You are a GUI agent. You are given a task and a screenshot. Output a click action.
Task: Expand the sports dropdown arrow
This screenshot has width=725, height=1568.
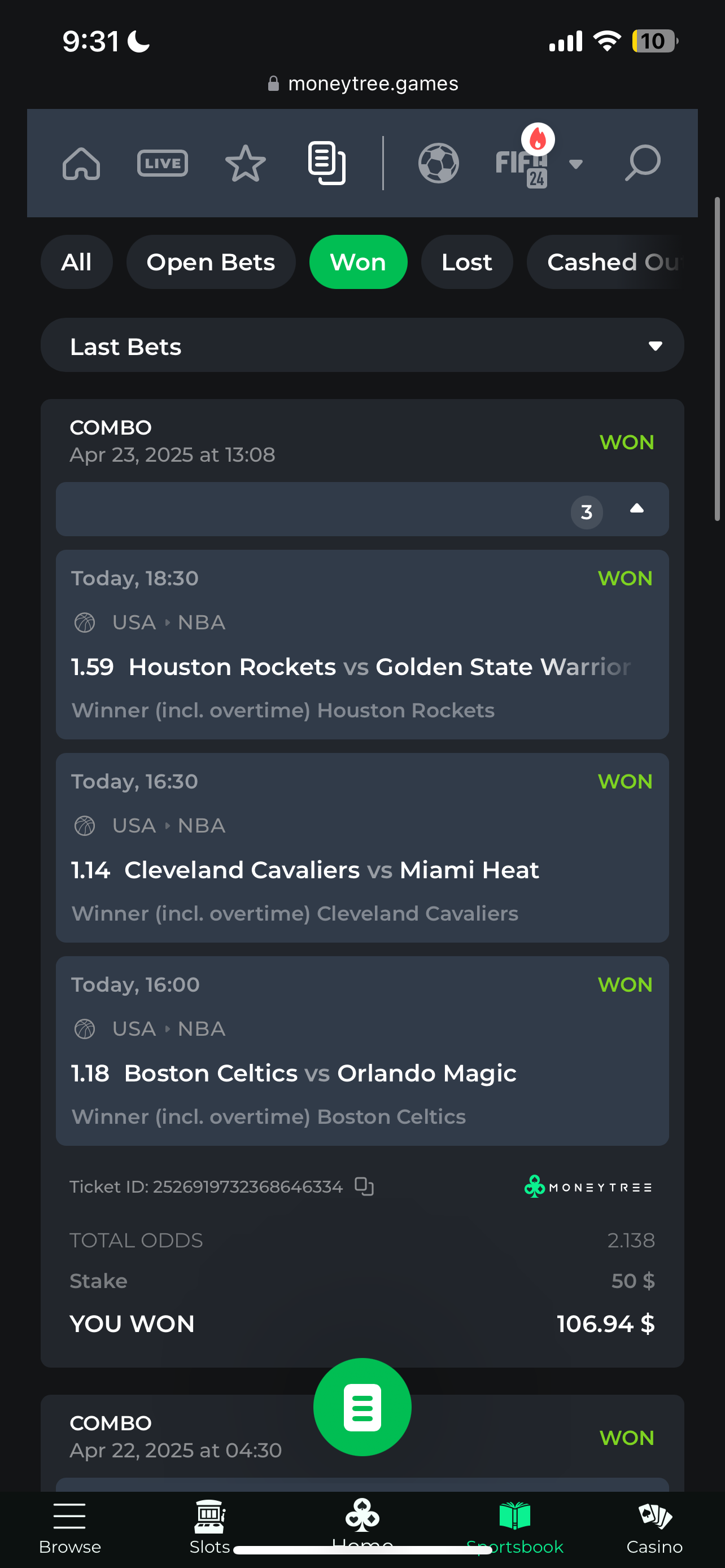[575, 163]
